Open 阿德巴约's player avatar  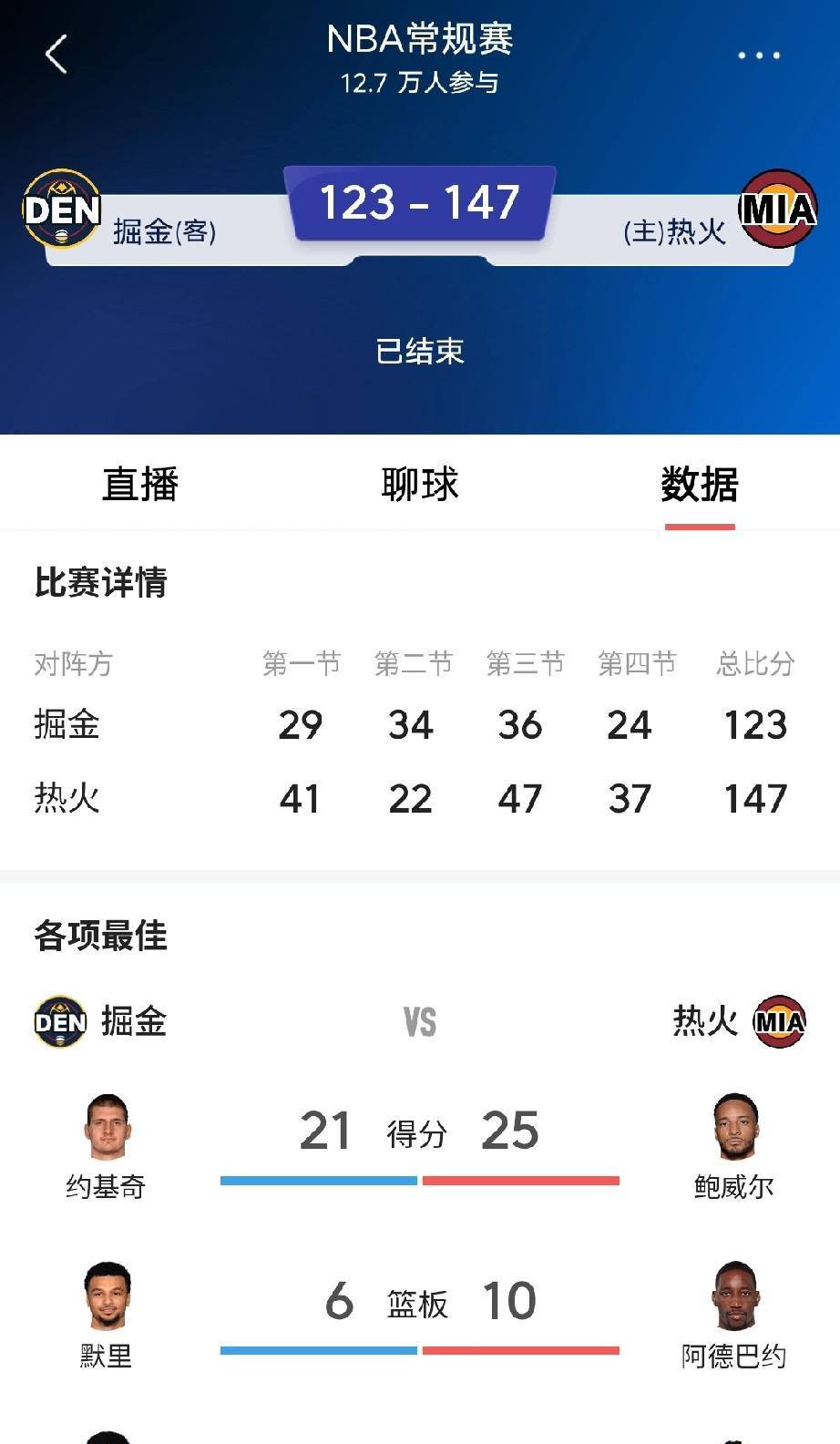734,1294
